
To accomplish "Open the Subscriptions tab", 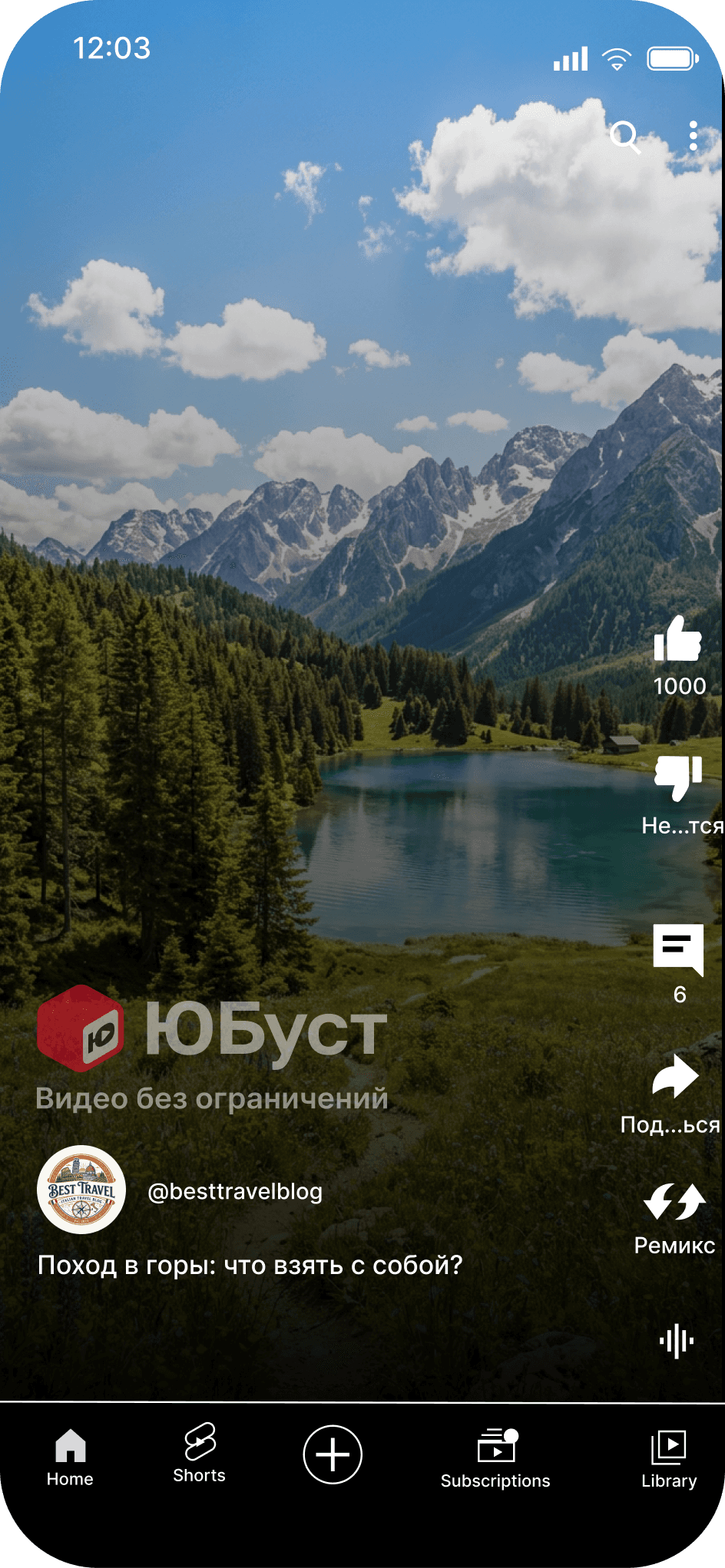I will (x=495, y=1457).
